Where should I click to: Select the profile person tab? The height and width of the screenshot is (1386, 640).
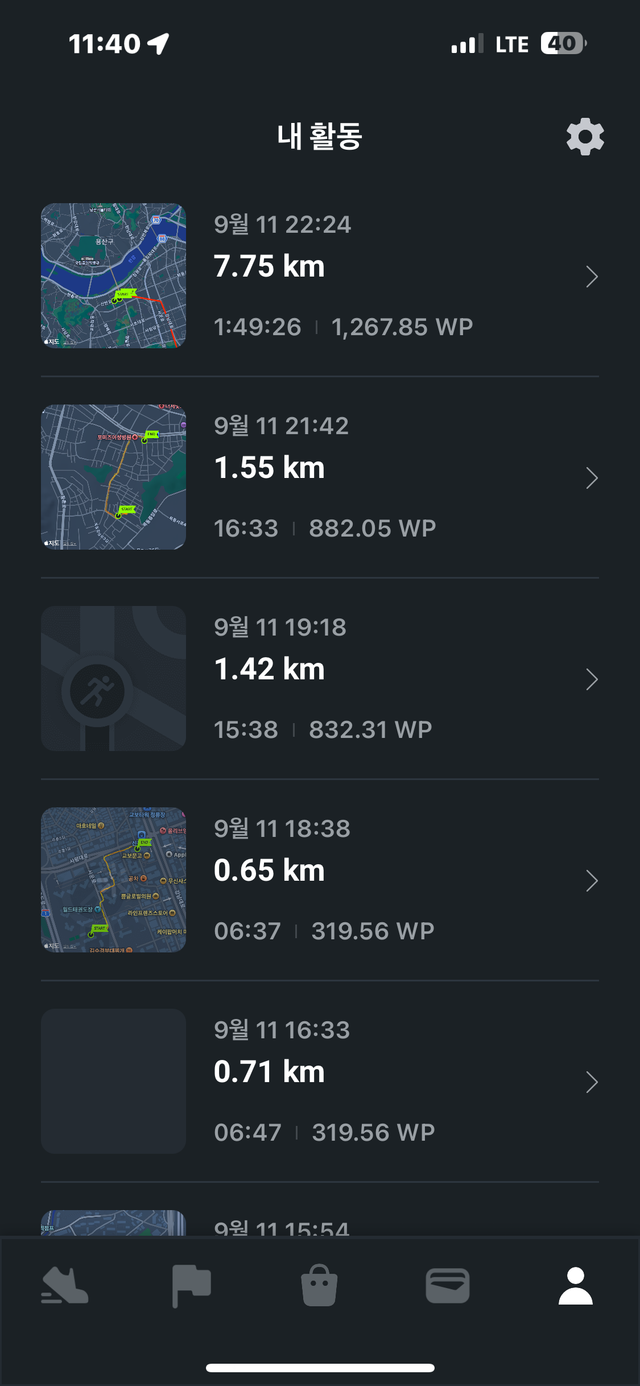(x=575, y=1286)
